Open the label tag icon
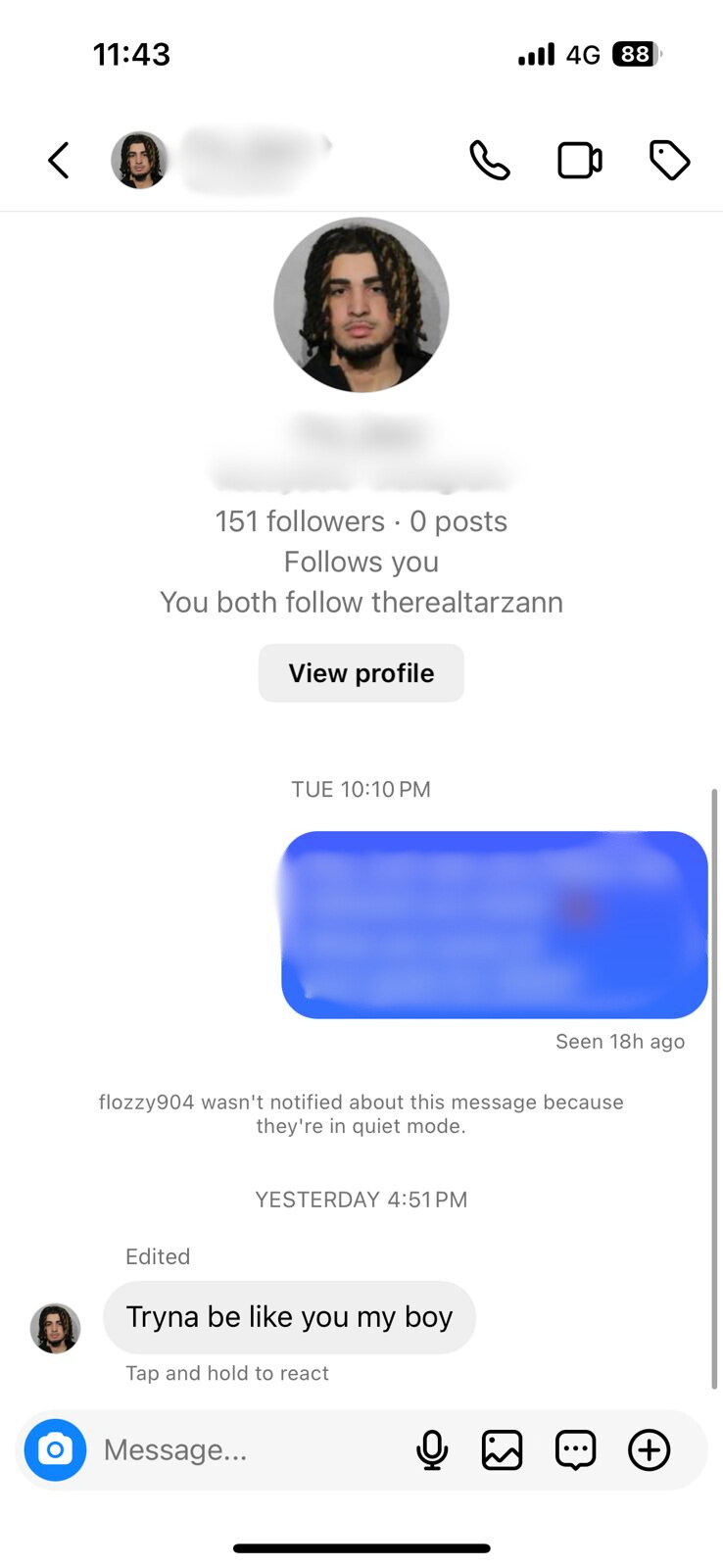723x1568 pixels. (x=670, y=161)
